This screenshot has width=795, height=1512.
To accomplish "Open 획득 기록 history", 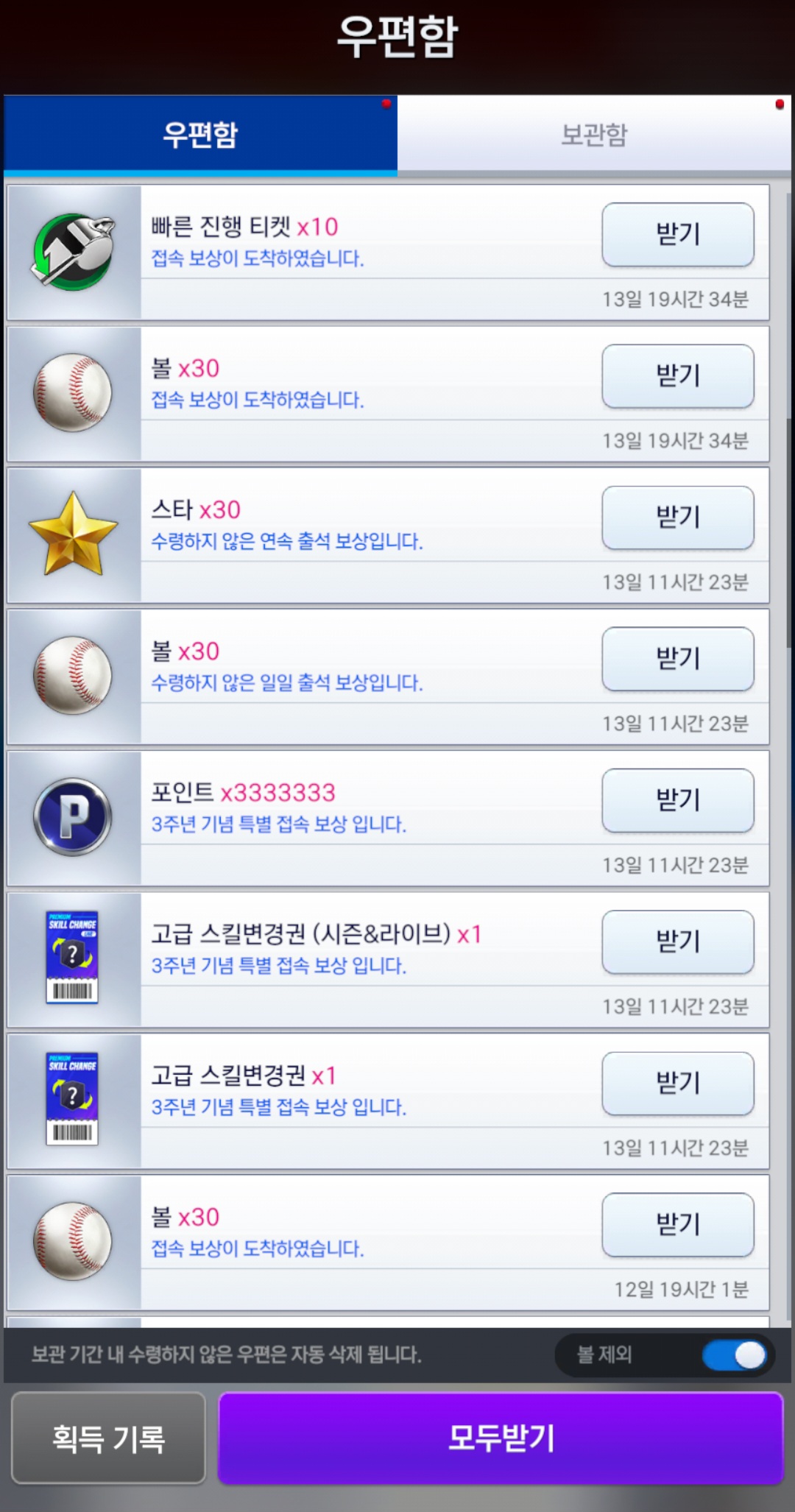I will (108, 1438).
